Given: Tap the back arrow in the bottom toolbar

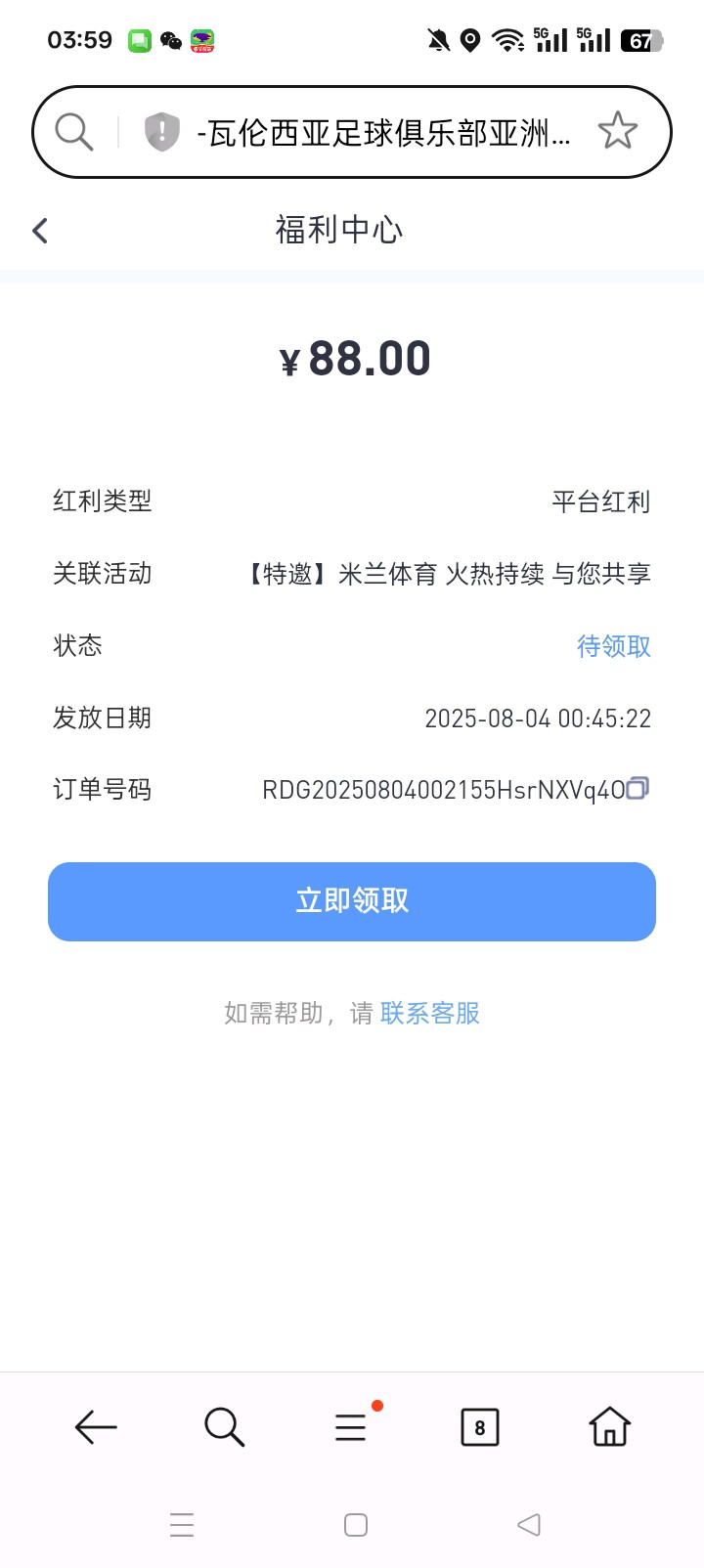Looking at the screenshot, I should click(95, 1427).
